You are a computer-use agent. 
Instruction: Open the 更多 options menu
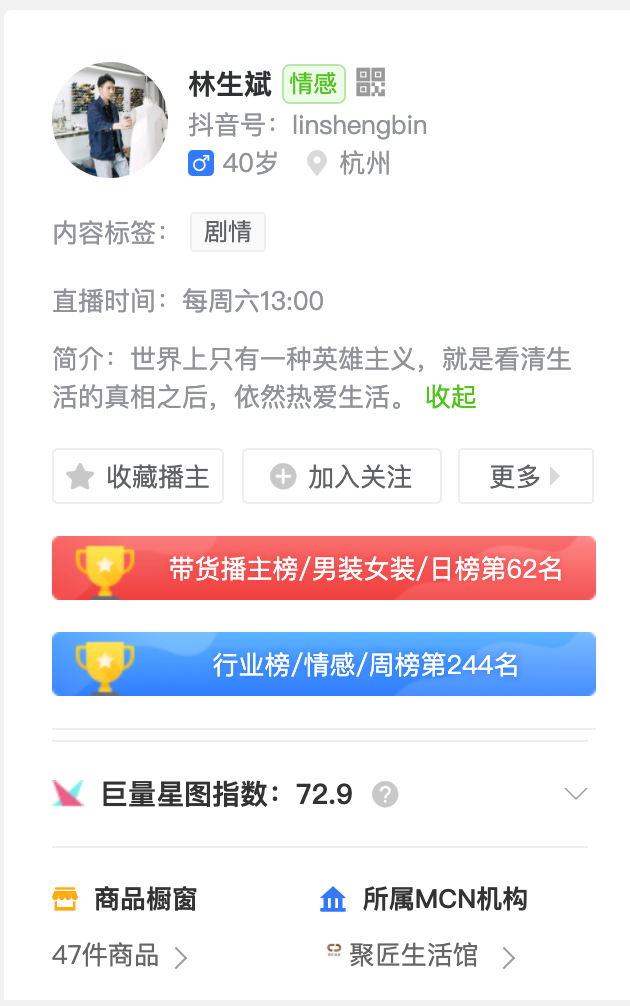tap(525, 476)
